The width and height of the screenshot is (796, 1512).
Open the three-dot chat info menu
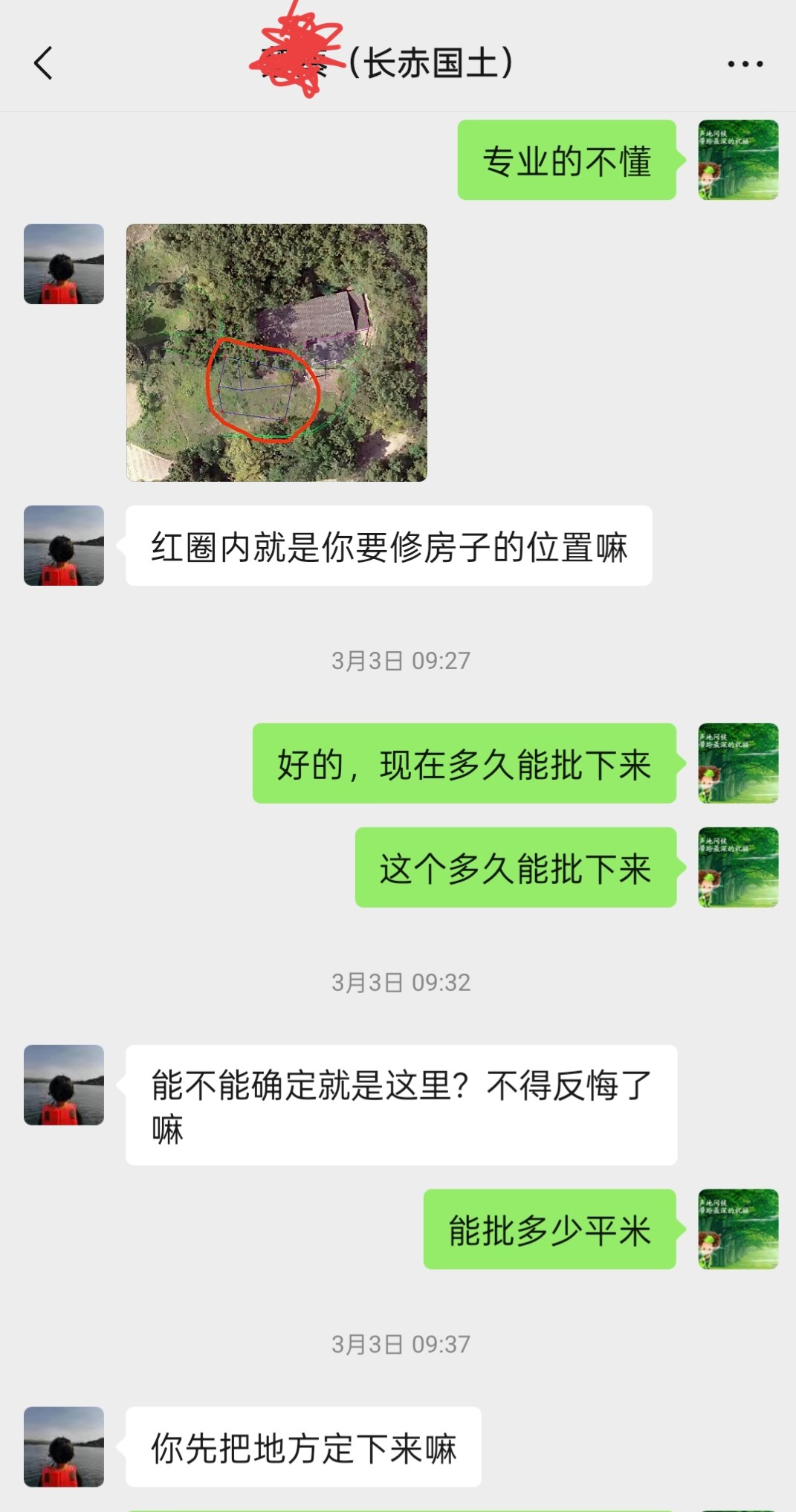[745, 64]
